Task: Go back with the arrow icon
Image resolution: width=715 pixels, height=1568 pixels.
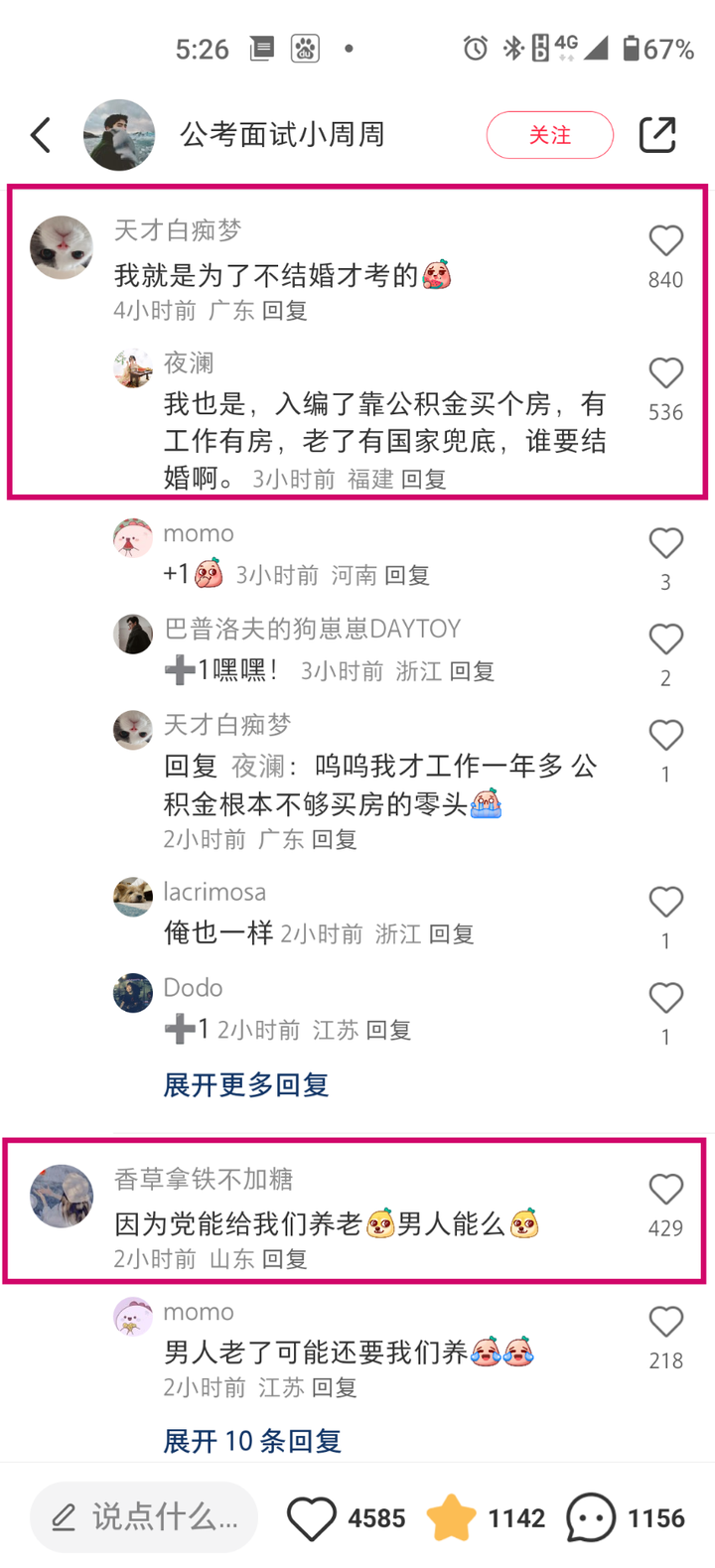Action: 41,135
